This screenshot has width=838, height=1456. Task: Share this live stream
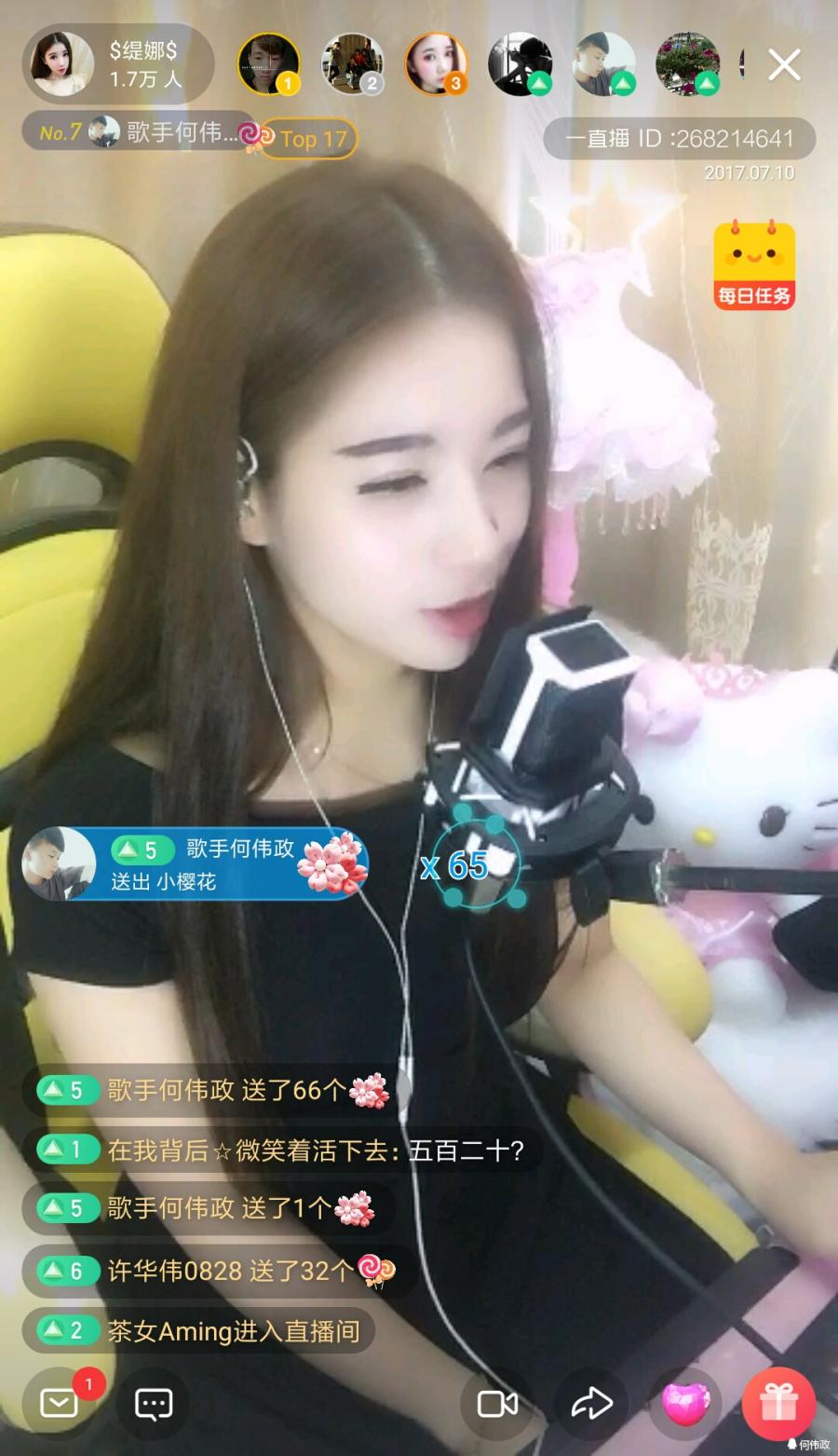click(591, 1403)
